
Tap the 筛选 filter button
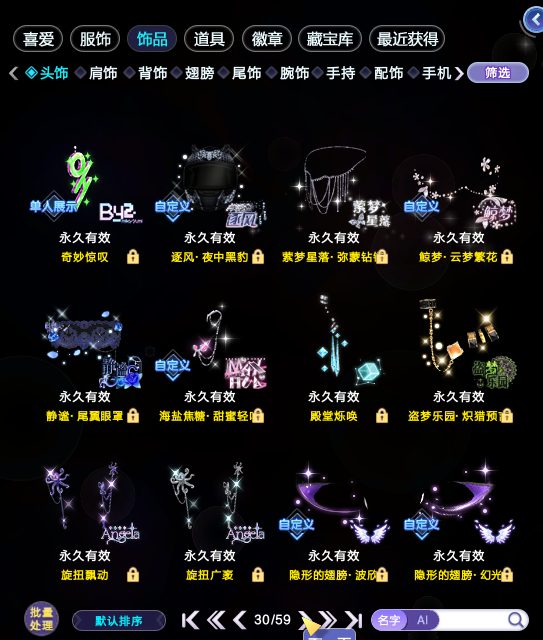[x=498, y=73]
